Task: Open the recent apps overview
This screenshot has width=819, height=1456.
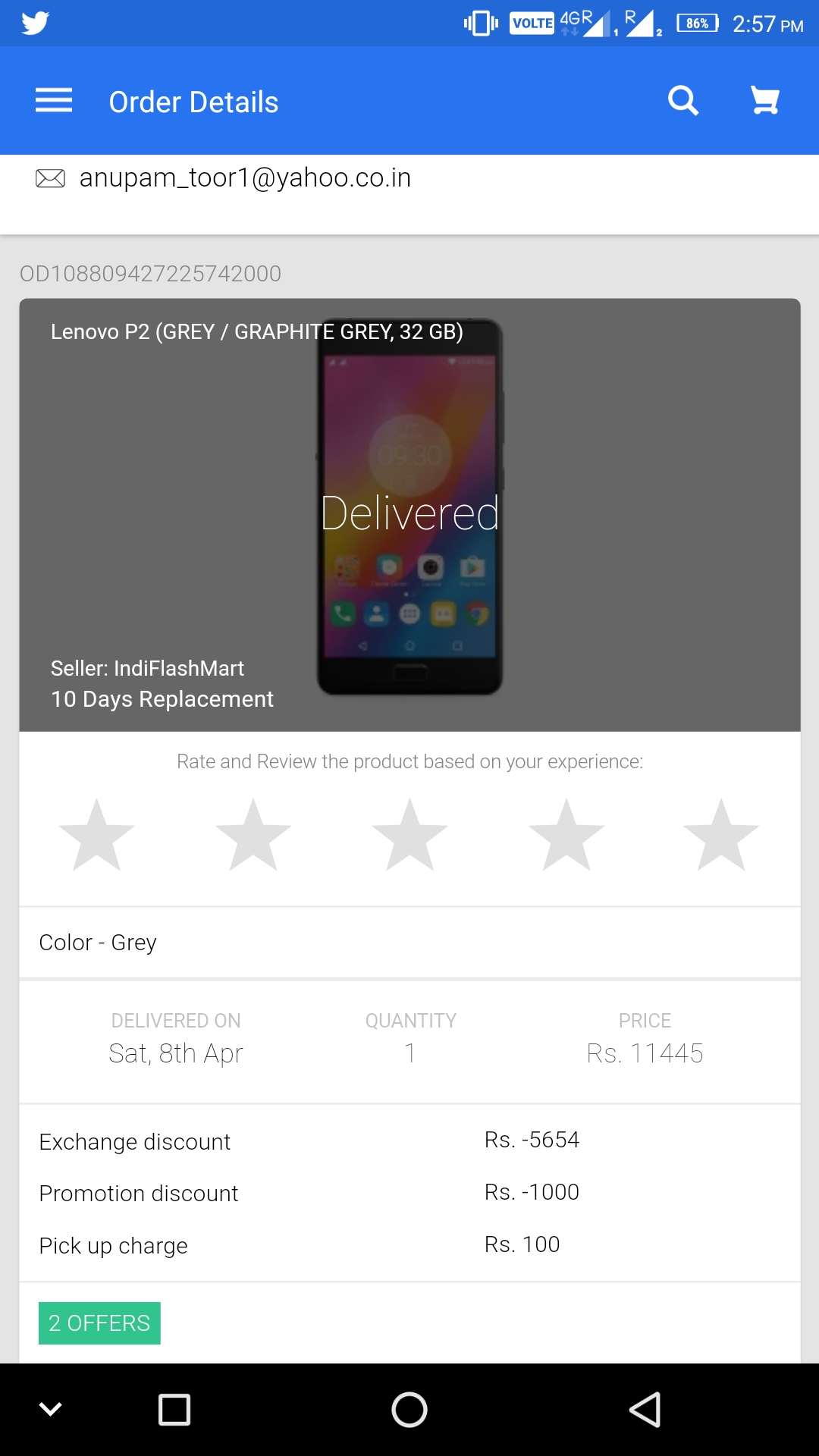Action: (x=174, y=1410)
